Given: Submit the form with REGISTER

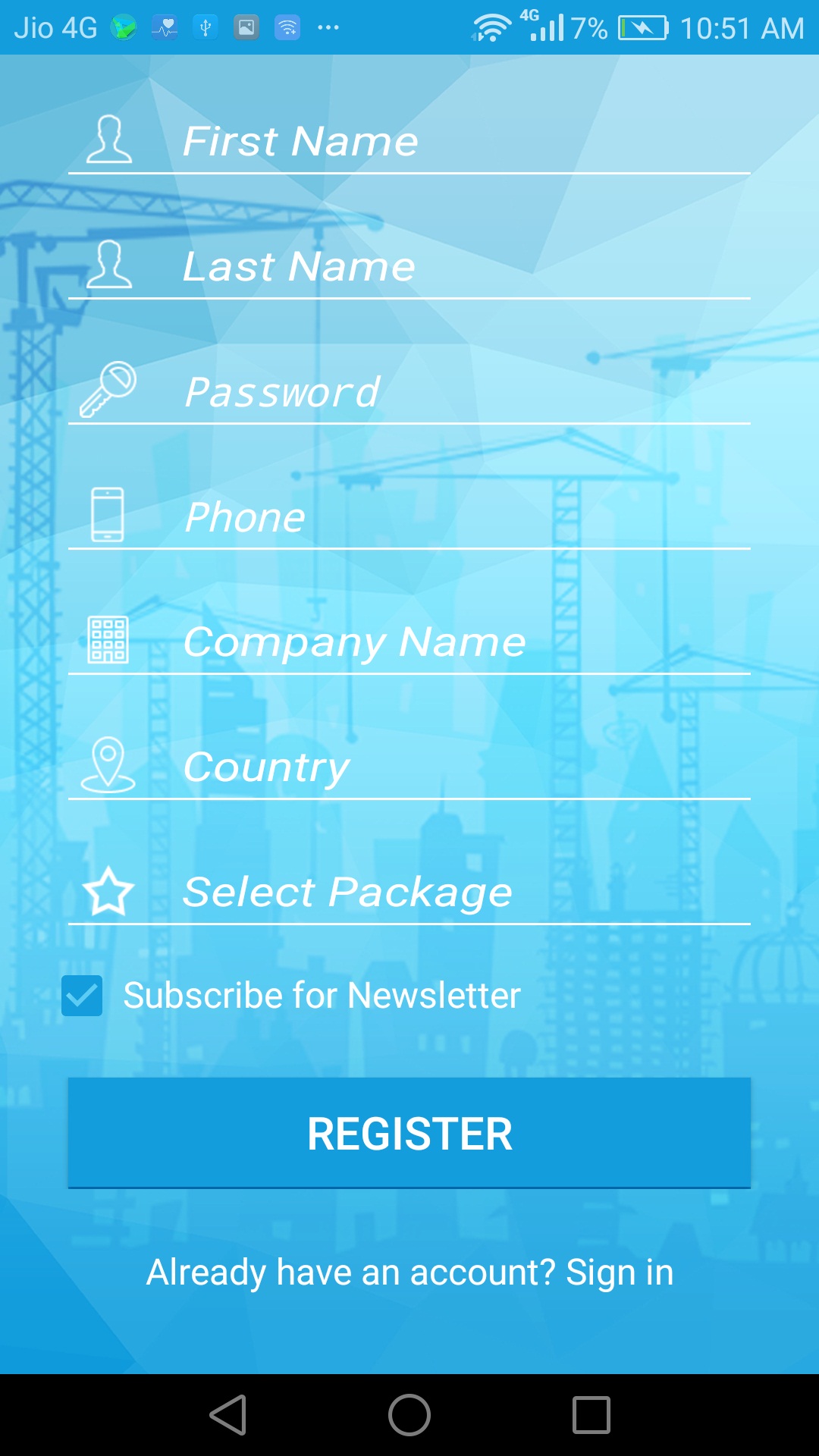Looking at the screenshot, I should tap(409, 1133).
